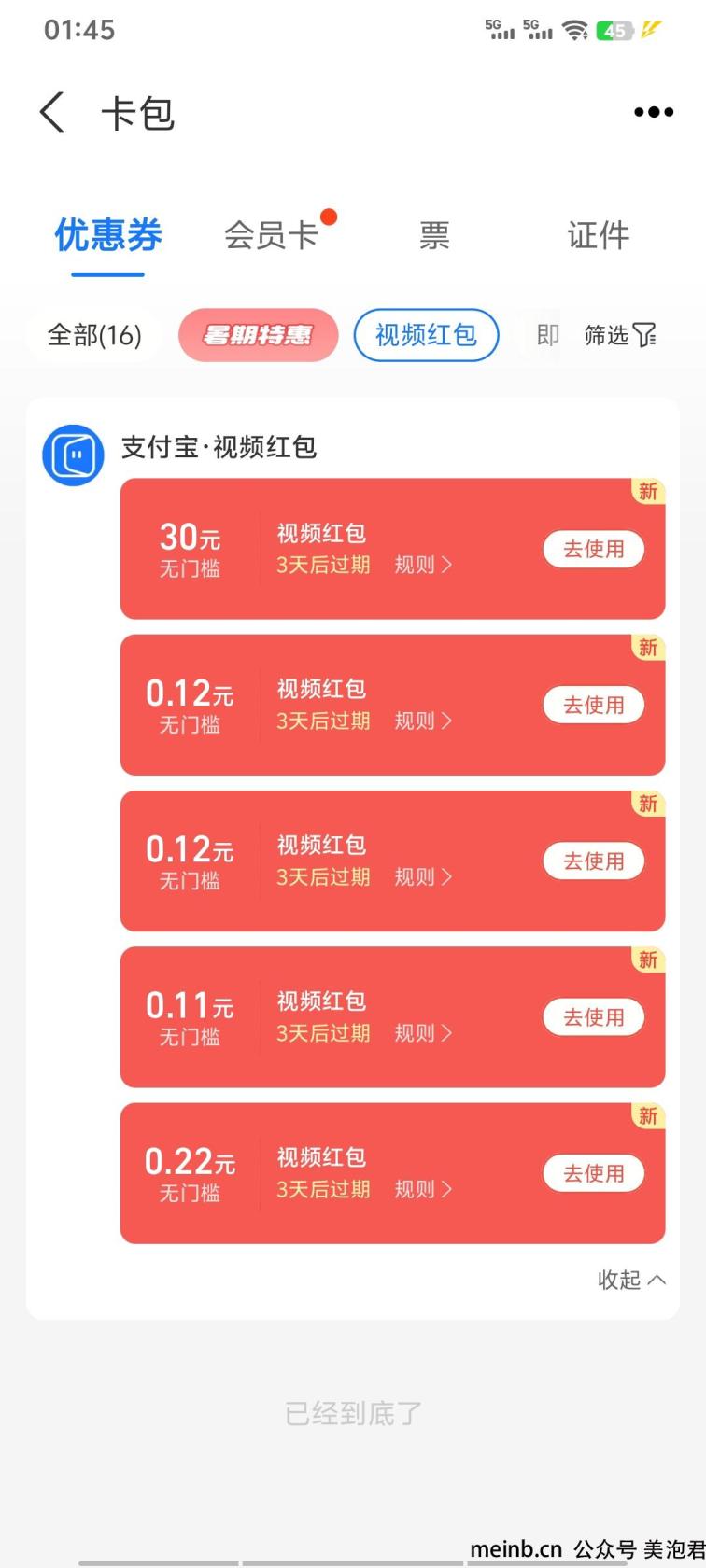Open the 筛选 filter options
706x1568 pixels.
pos(620,335)
